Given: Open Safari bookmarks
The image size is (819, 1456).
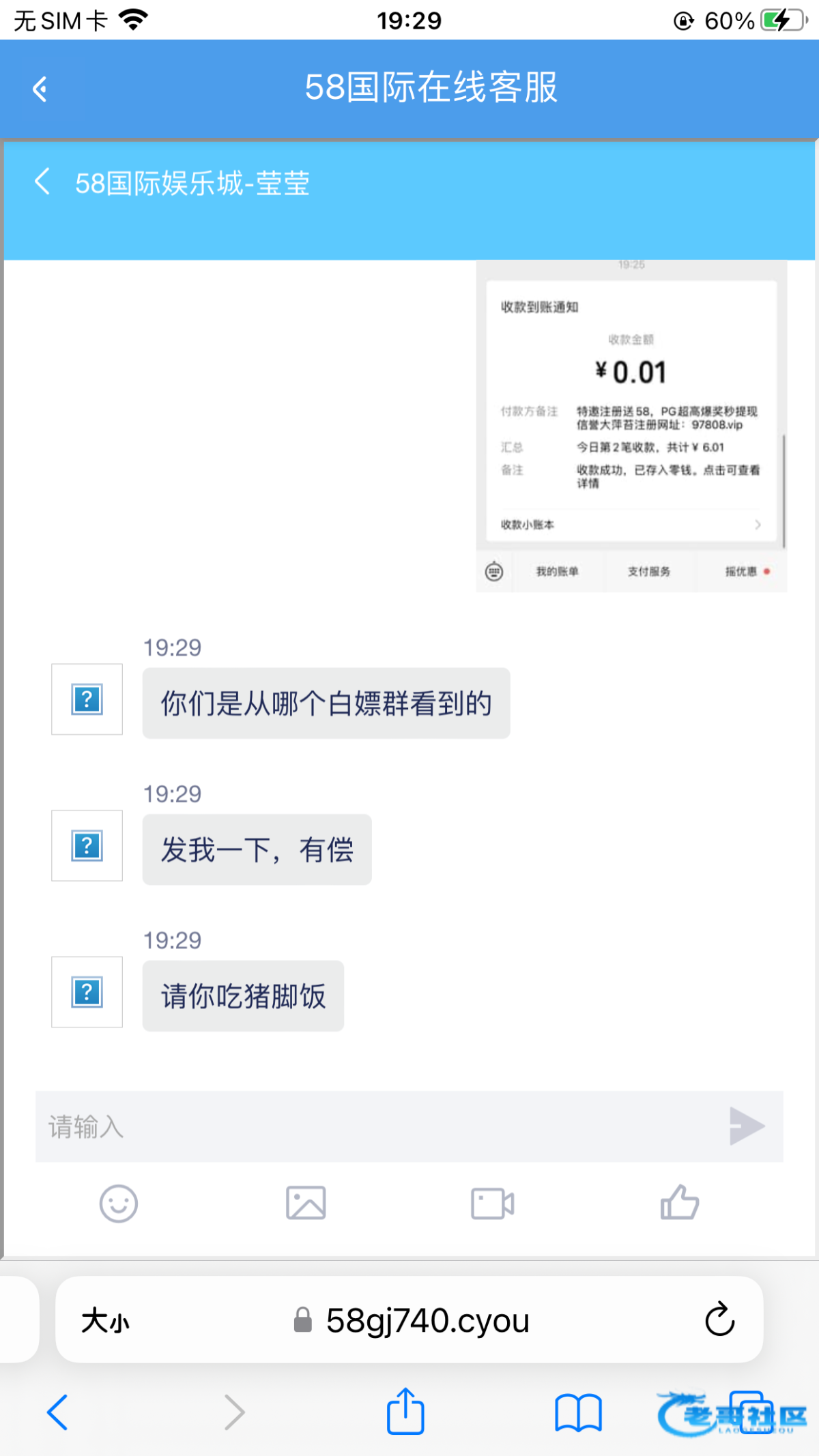Looking at the screenshot, I should pos(577,1412).
